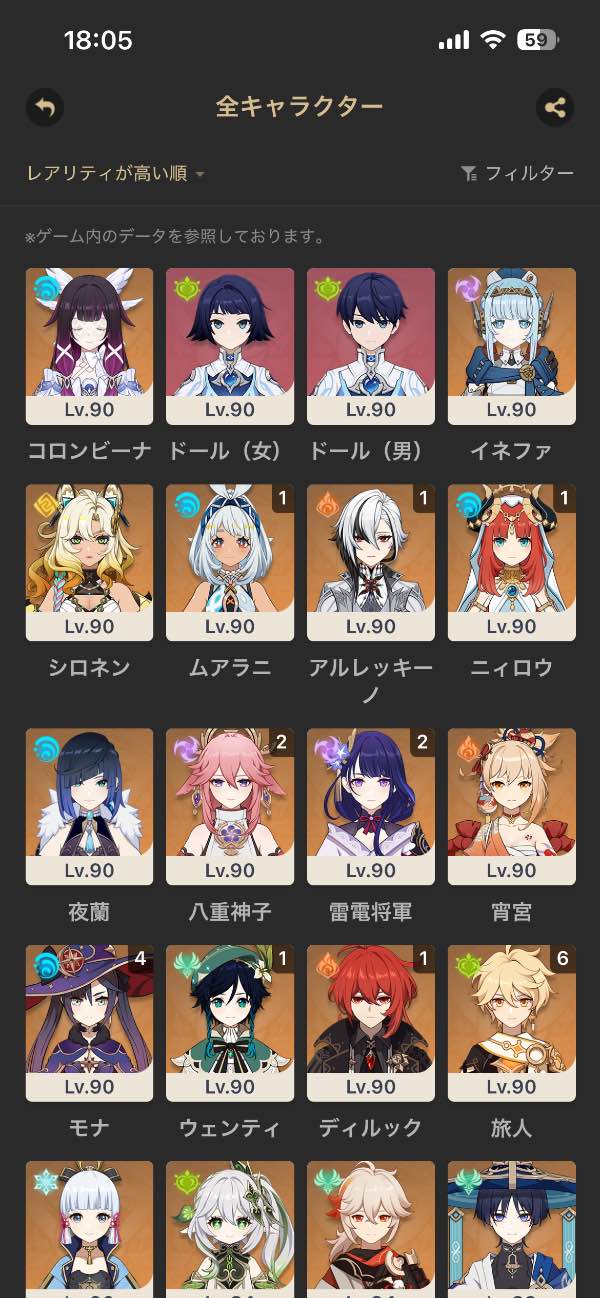Open the レアリティが高い順 sort dropdown
Viewport: 600px width, 1298px height.
pyautogui.click(x=116, y=174)
